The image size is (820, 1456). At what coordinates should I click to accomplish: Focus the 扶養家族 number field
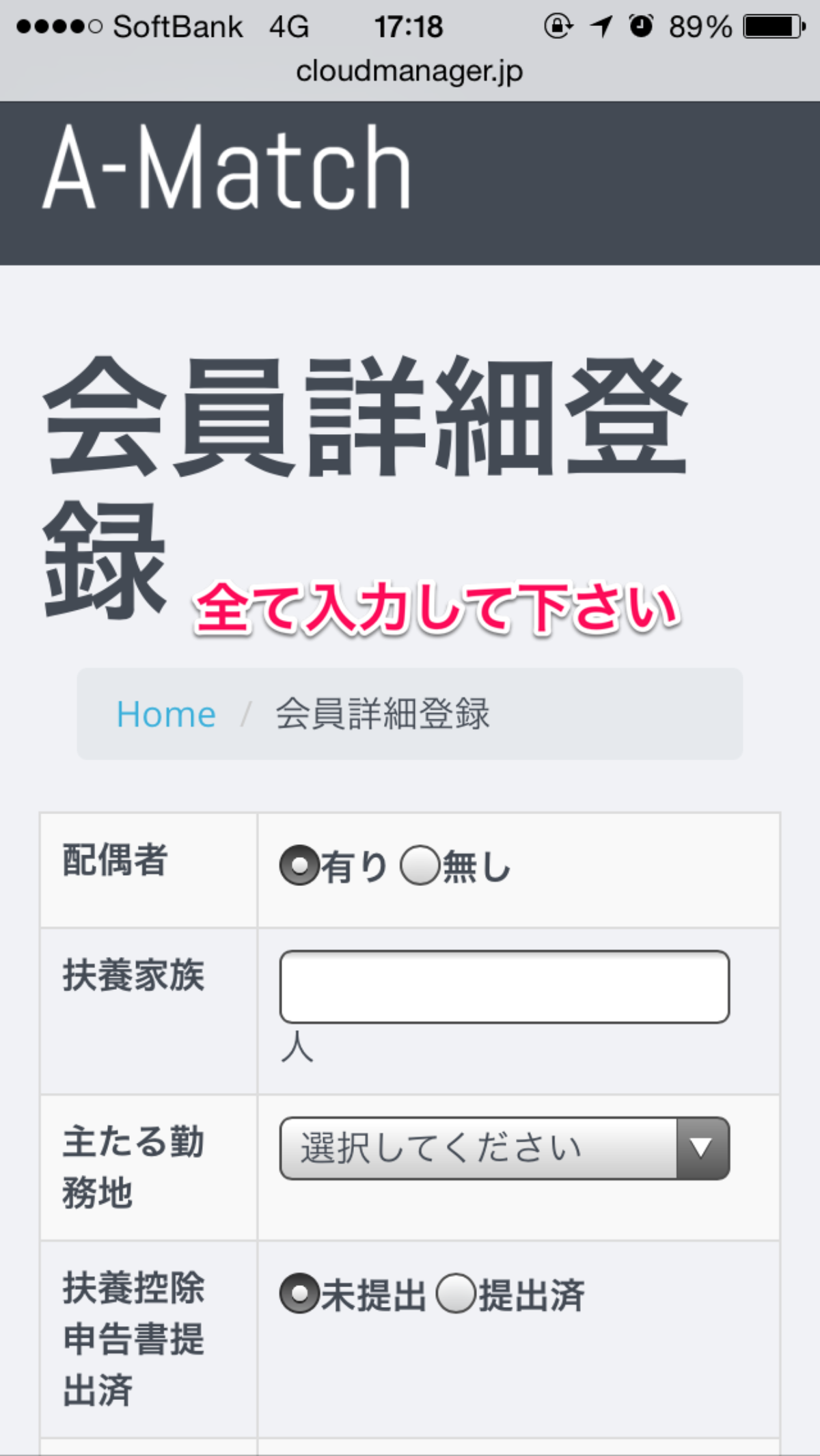[x=504, y=986]
